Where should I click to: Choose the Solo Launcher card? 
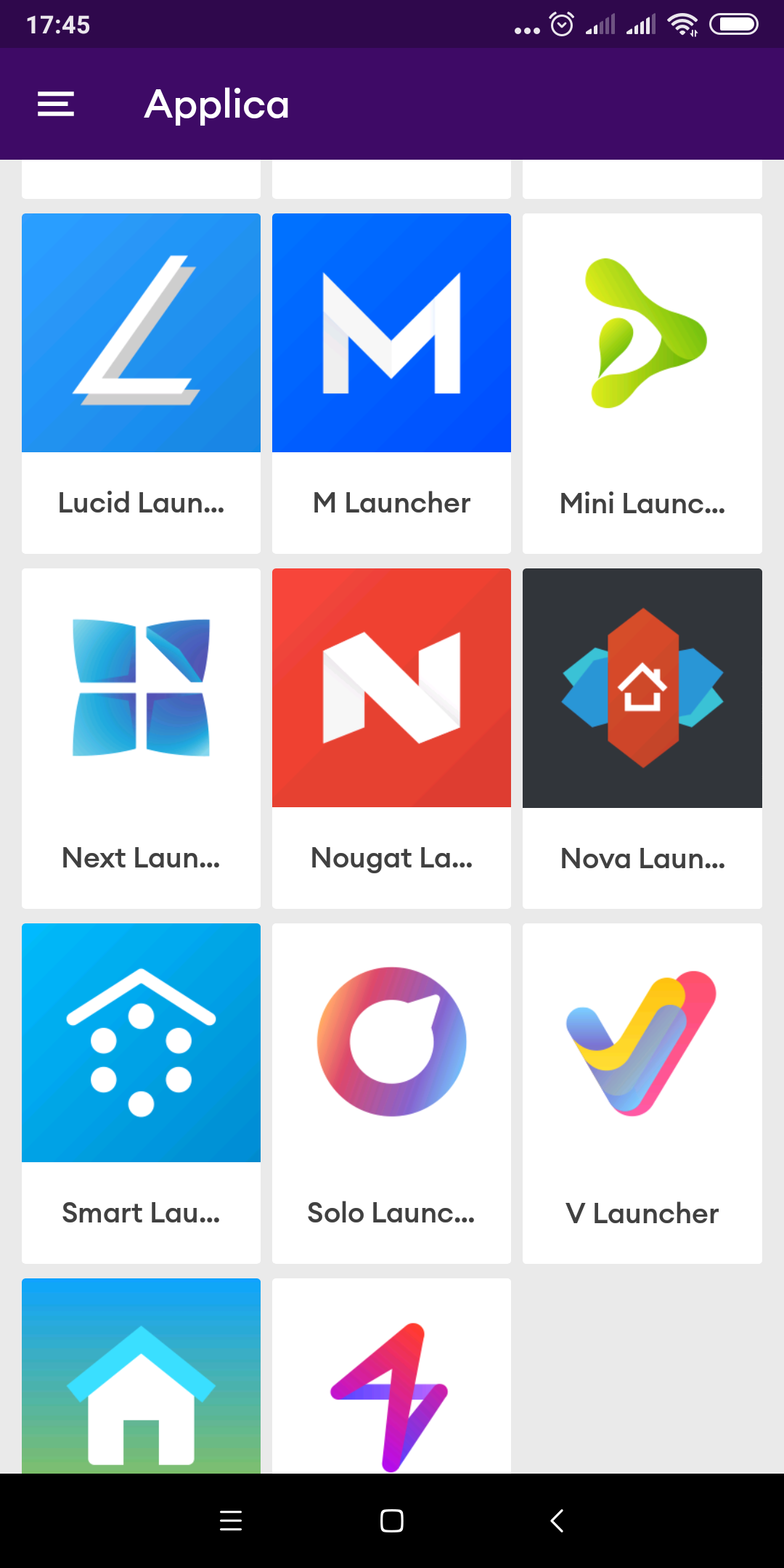(x=391, y=1093)
